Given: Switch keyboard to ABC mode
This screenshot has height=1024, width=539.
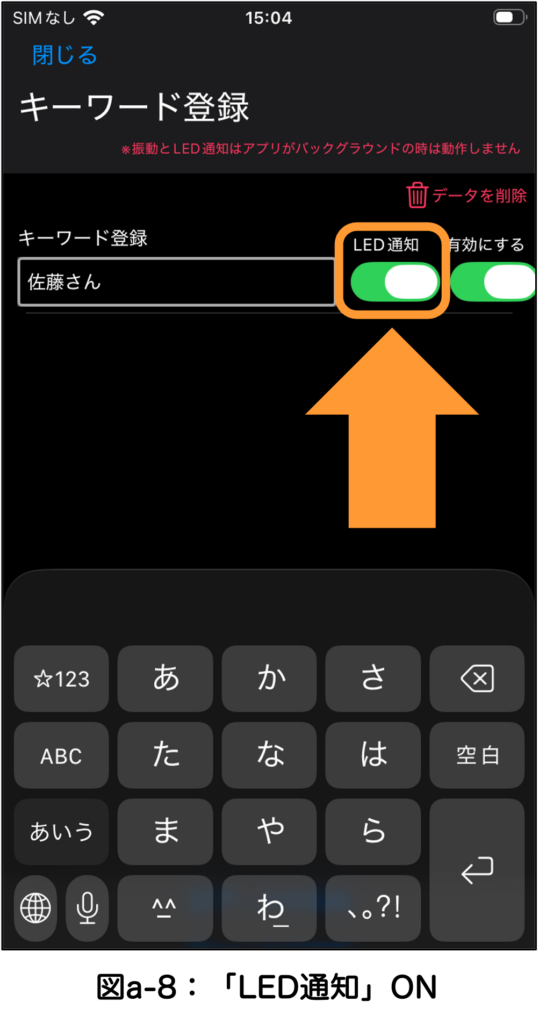Looking at the screenshot, I should coord(61,756).
